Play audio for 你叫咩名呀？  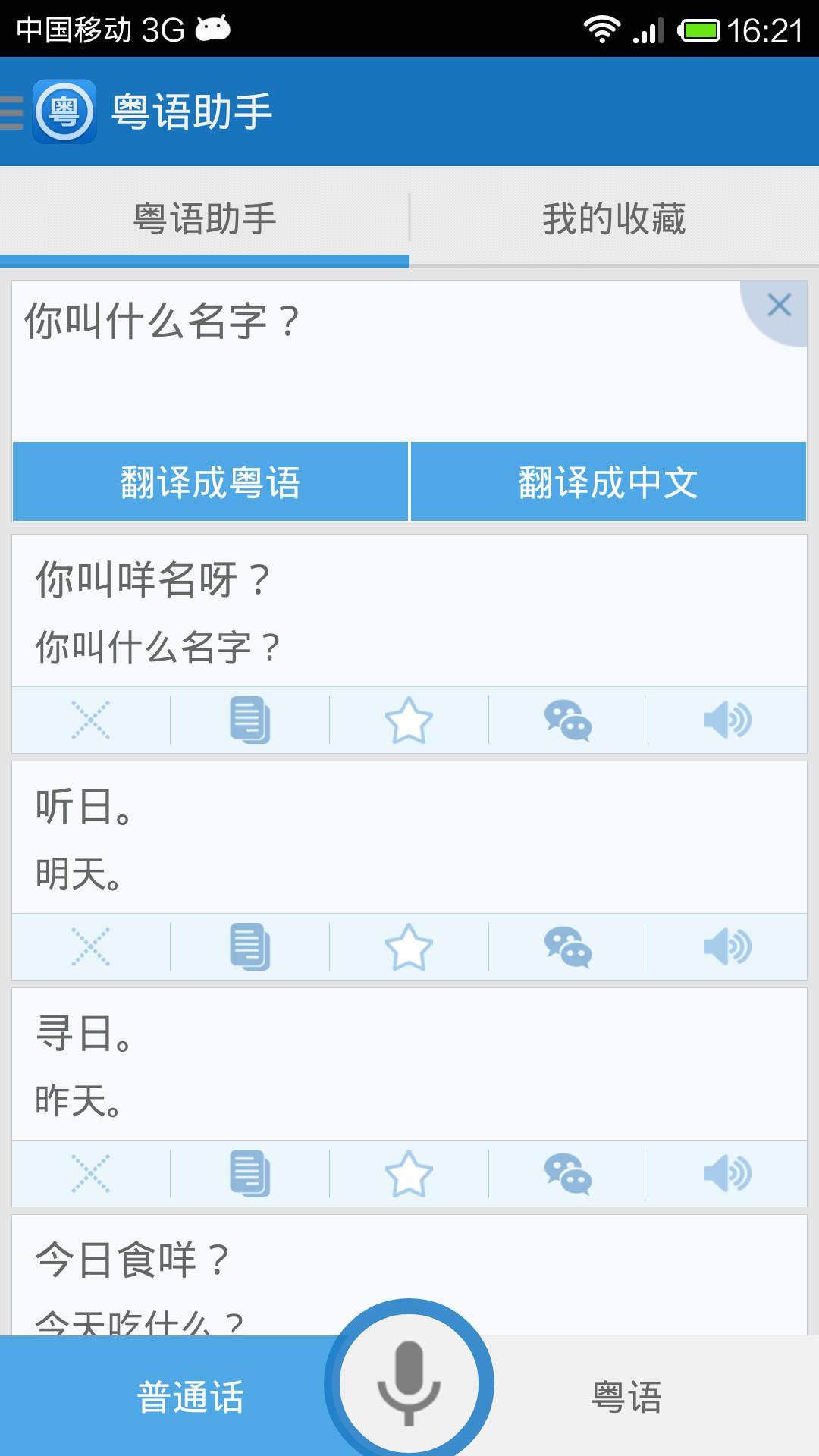coord(726,720)
